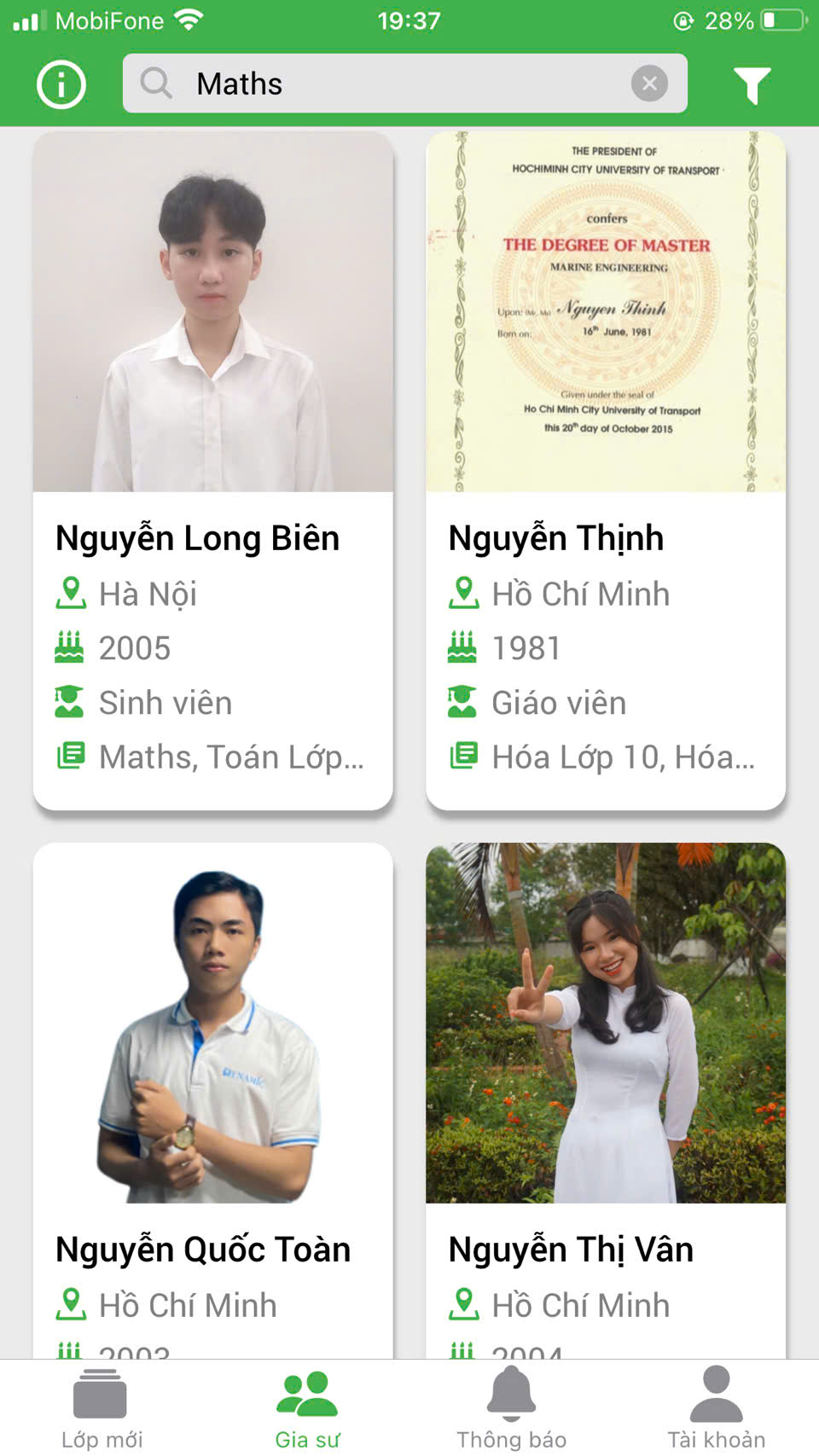Open the info icon
Screen dimensions: 819x1456
point(61,84)
